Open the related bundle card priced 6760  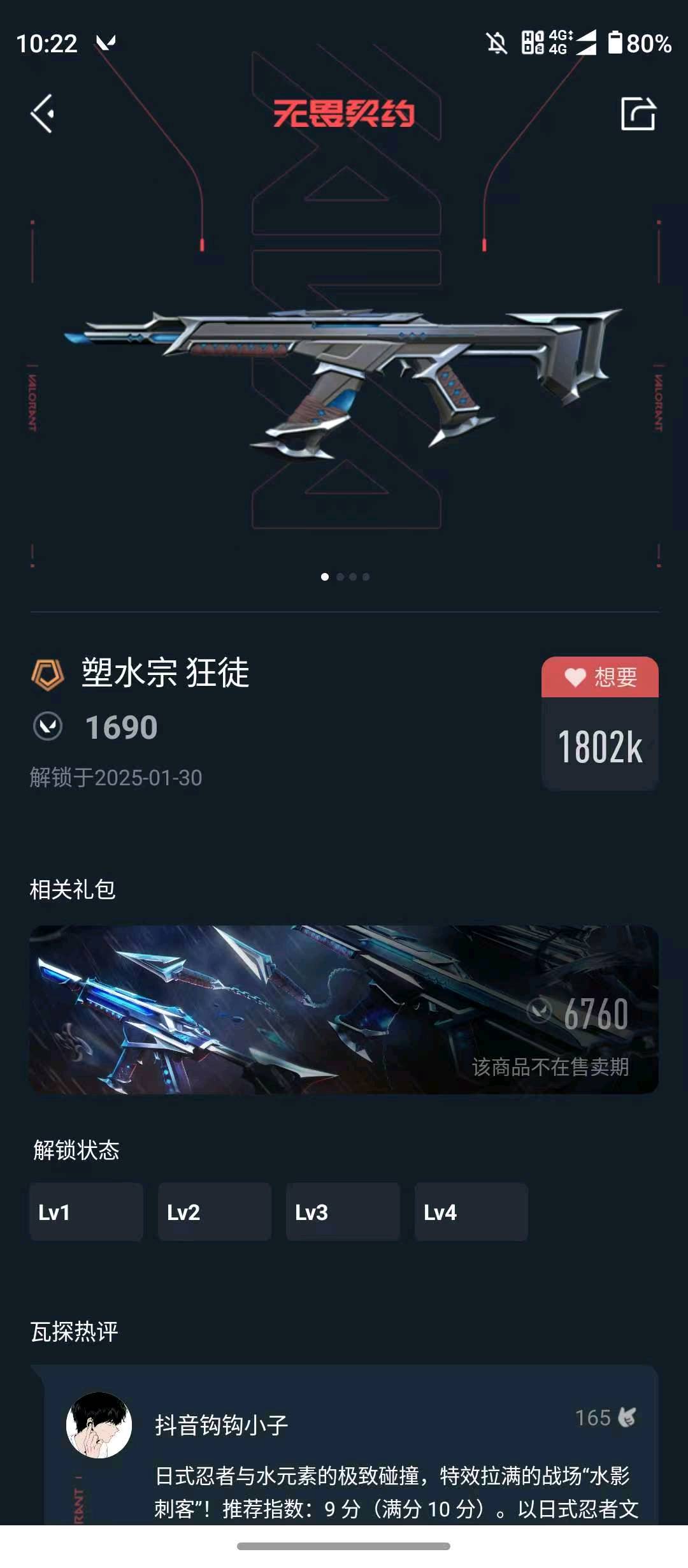[344, 1010]
